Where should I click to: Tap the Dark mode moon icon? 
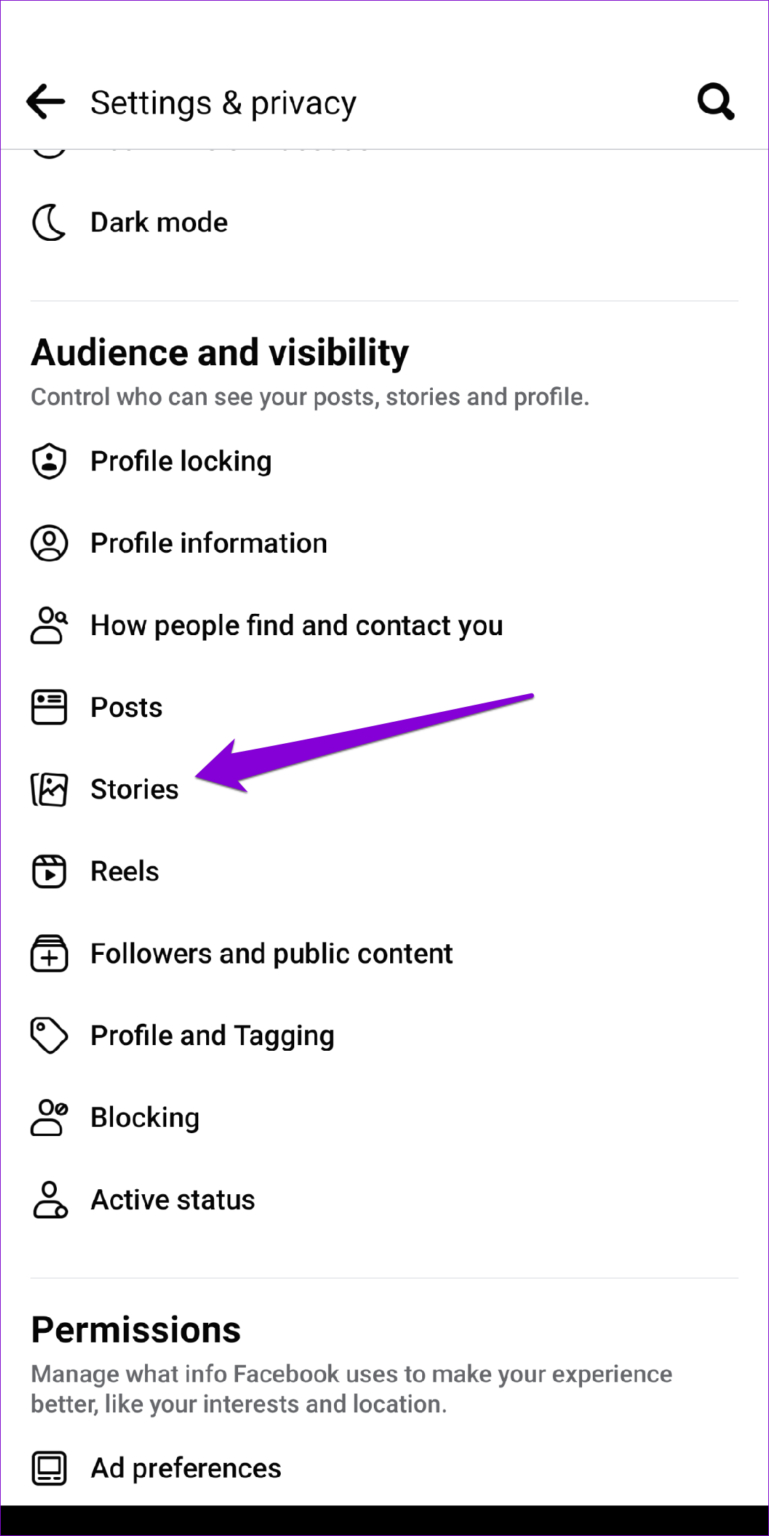pos(48,222)
